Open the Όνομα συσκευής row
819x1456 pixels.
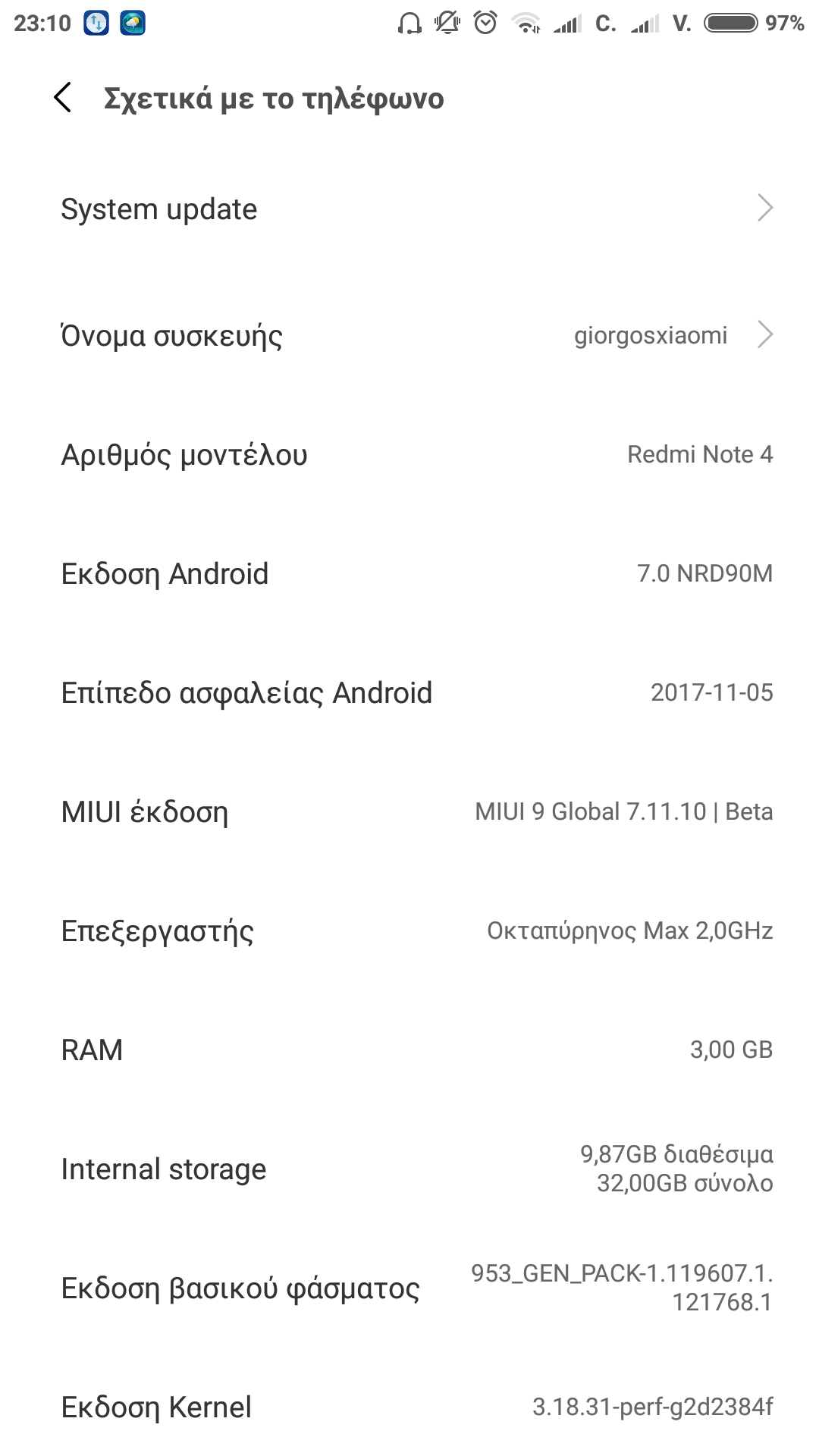point(409,335)
